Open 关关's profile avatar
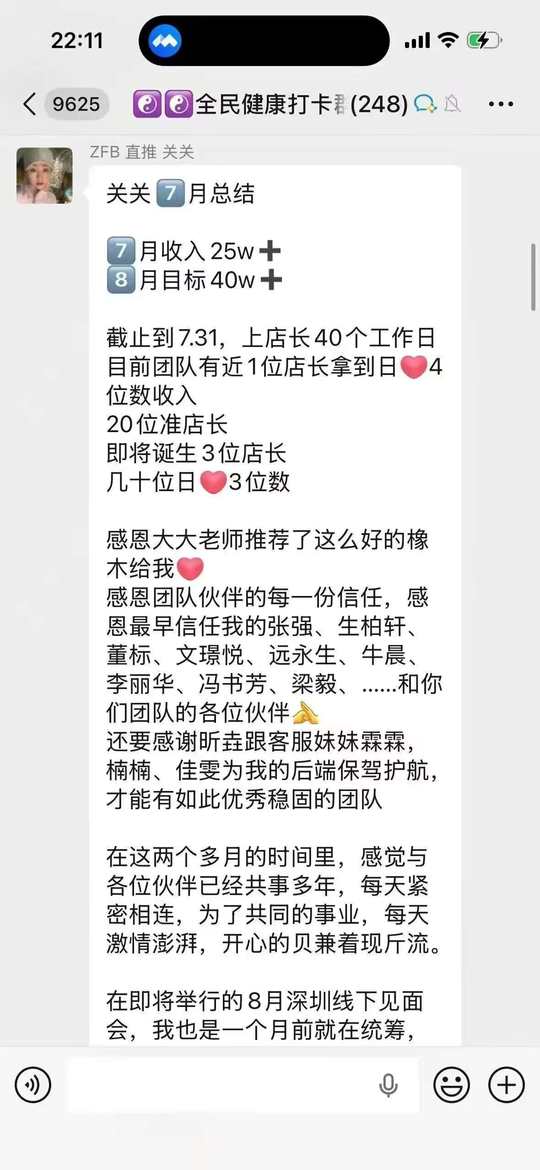The image size is (540, 1170). pos(45,175)
